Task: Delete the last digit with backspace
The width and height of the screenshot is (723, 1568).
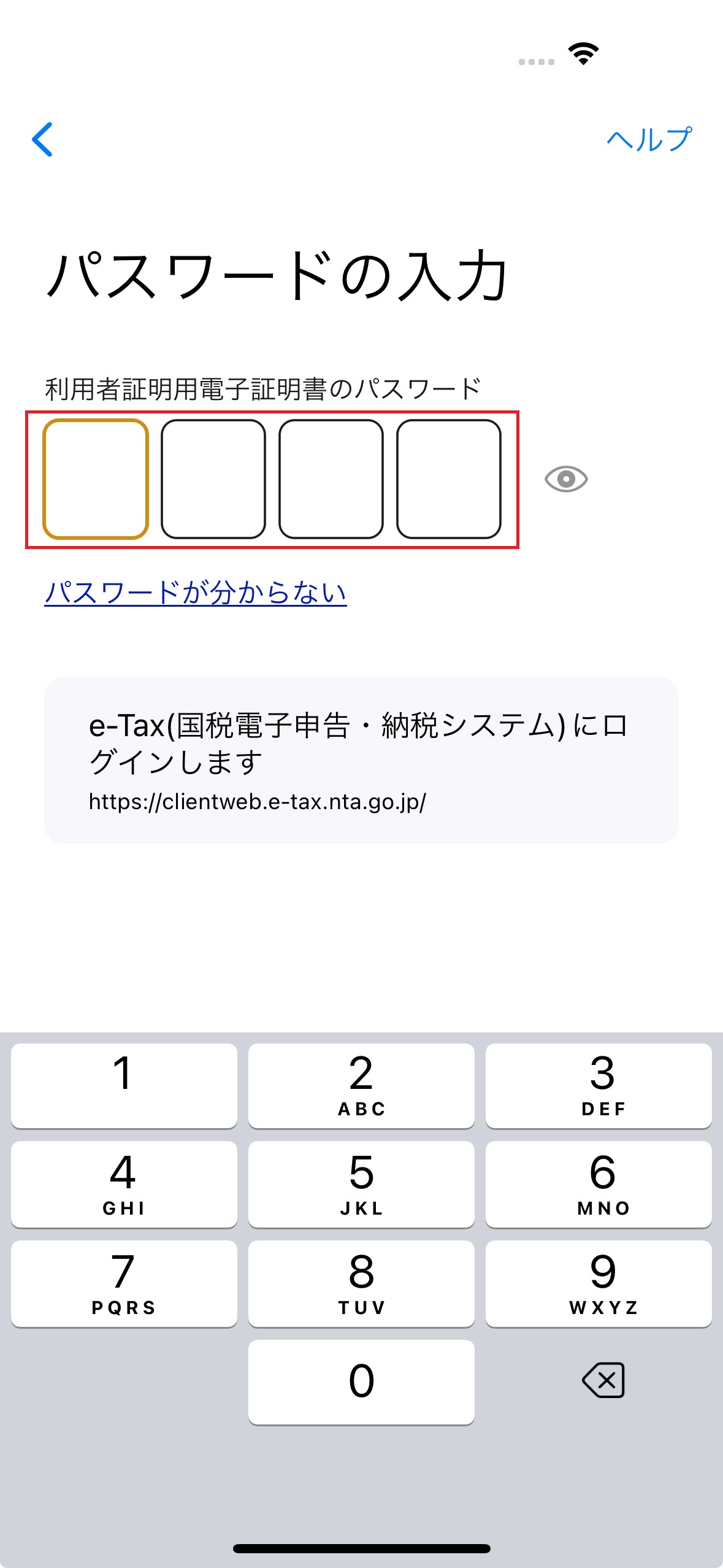Action: click(x=603, y=1380)
